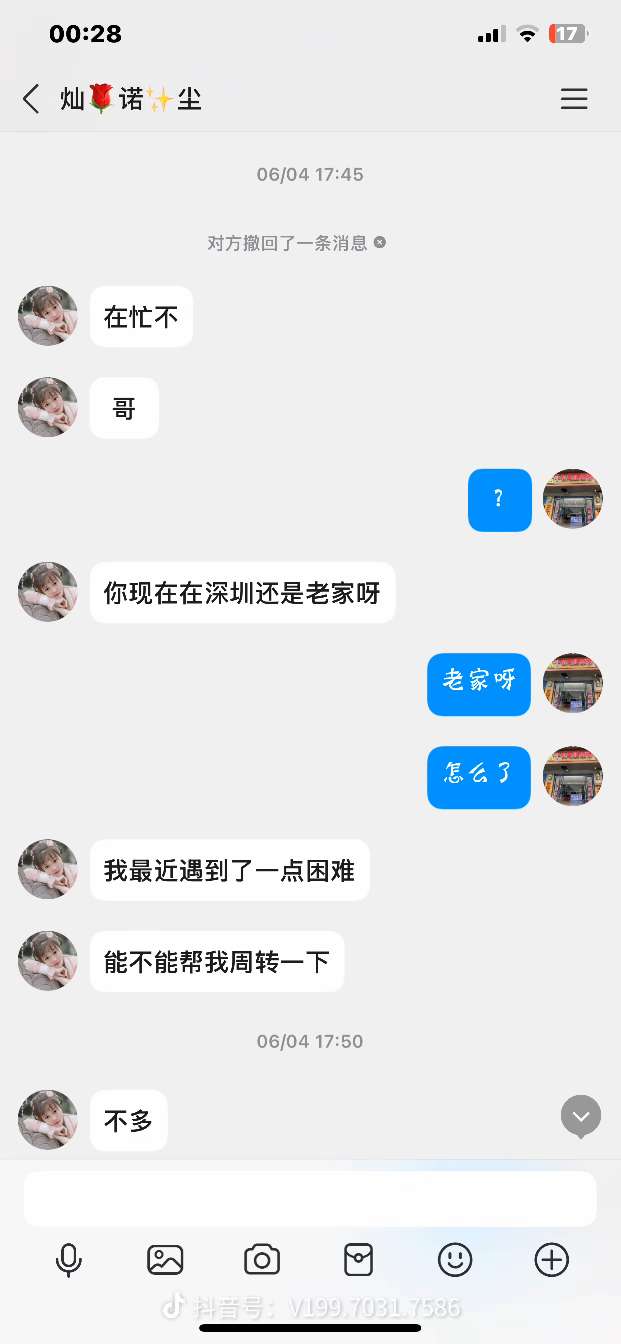Open the photo gallery picker
Screen dimensions: 621x1344
coord(165,1260)
